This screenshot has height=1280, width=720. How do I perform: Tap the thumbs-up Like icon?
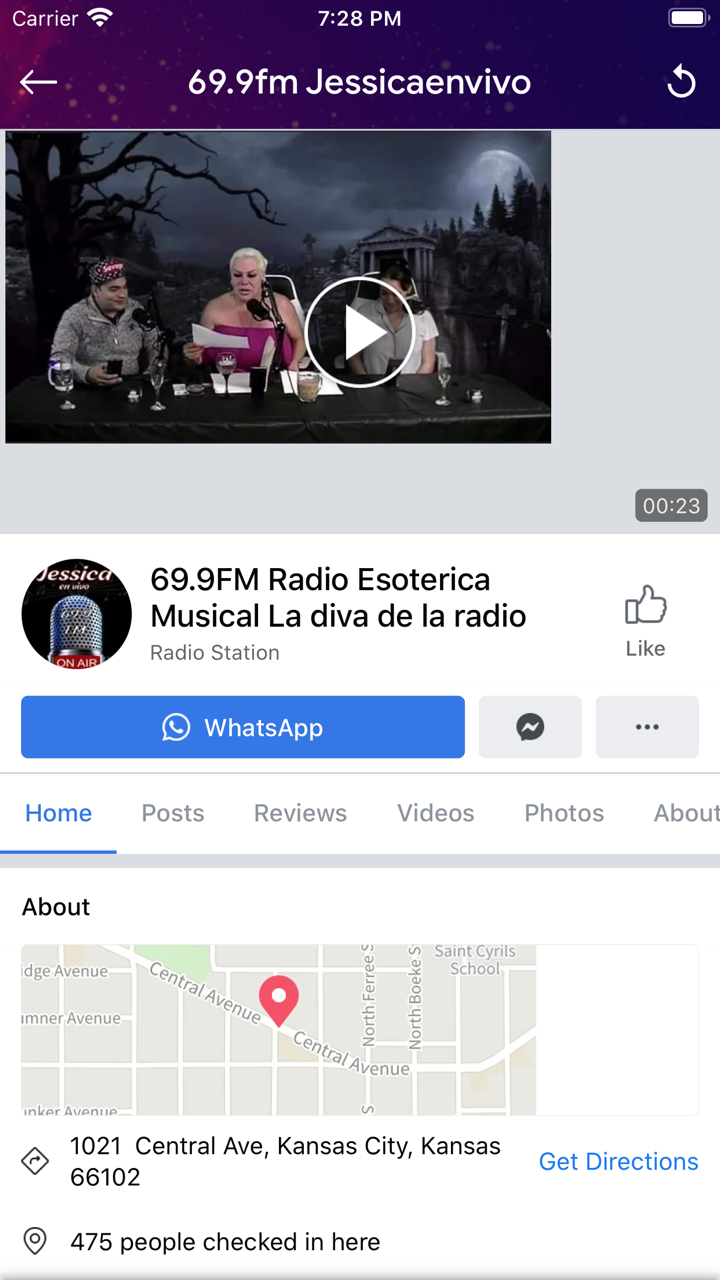[x=645, y=604]
